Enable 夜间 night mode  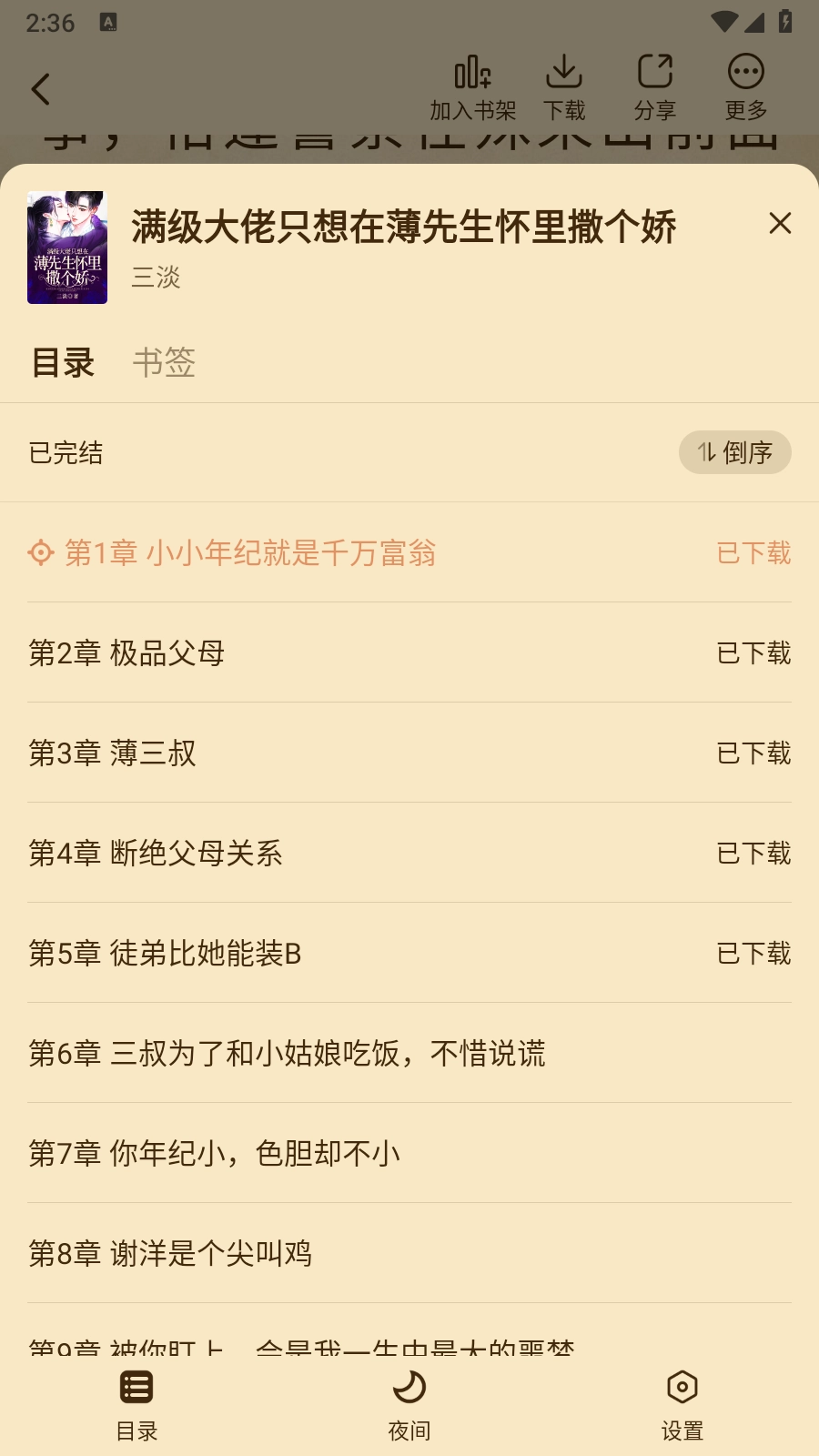(x=409, y=1401)
